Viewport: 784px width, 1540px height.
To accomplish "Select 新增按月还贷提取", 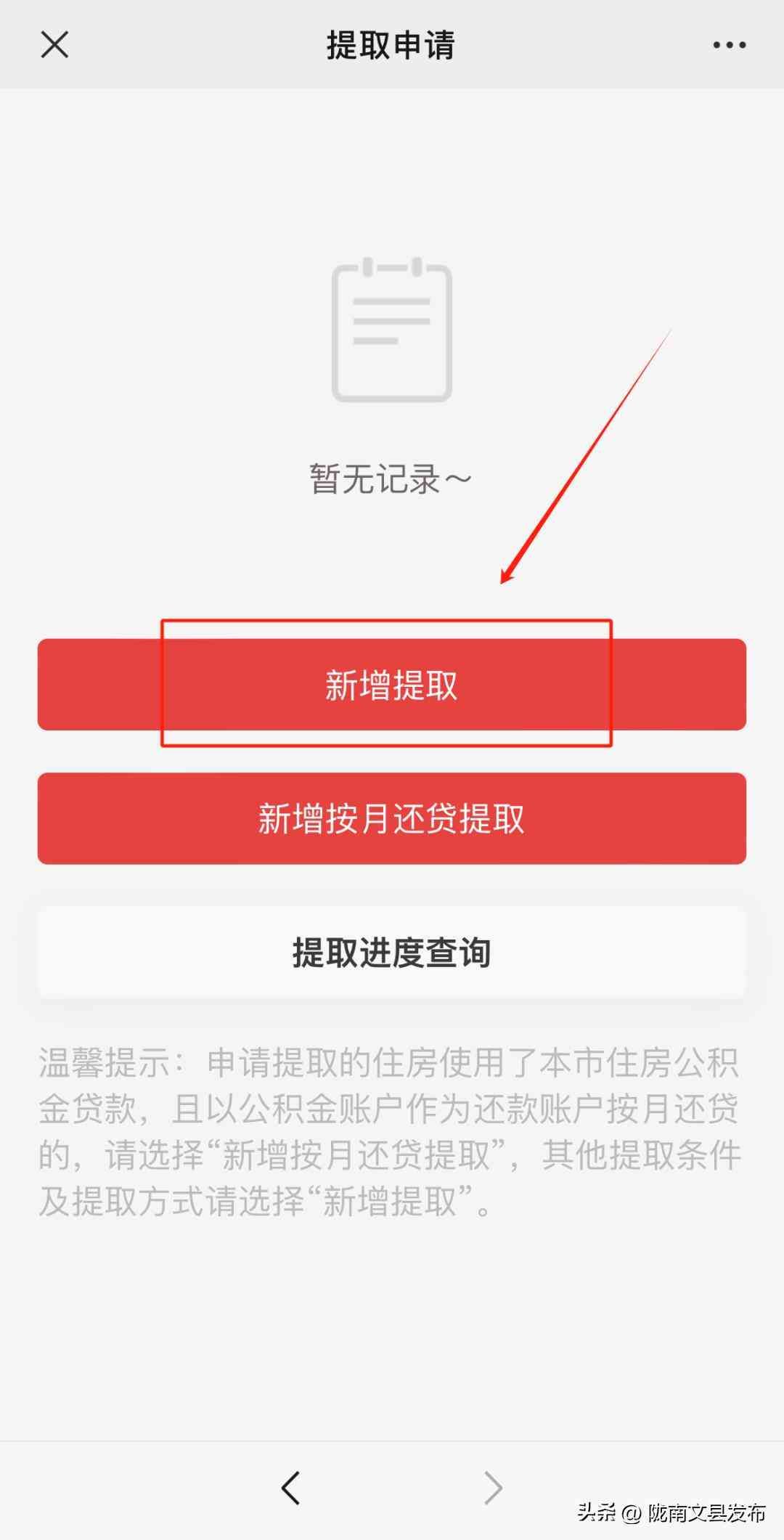I will 391,818.
